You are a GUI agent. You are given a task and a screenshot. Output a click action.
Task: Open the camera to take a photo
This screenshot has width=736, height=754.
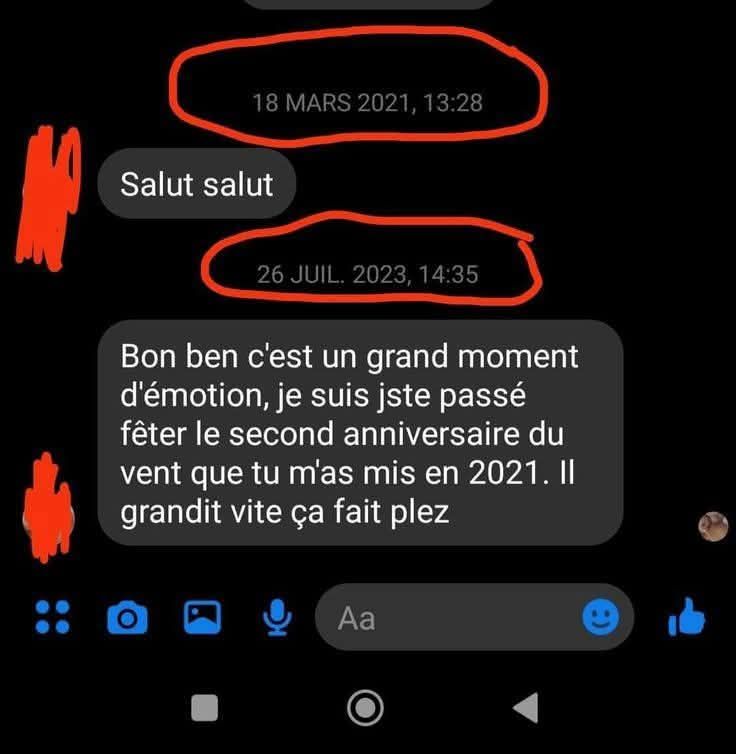click(127, 618)
